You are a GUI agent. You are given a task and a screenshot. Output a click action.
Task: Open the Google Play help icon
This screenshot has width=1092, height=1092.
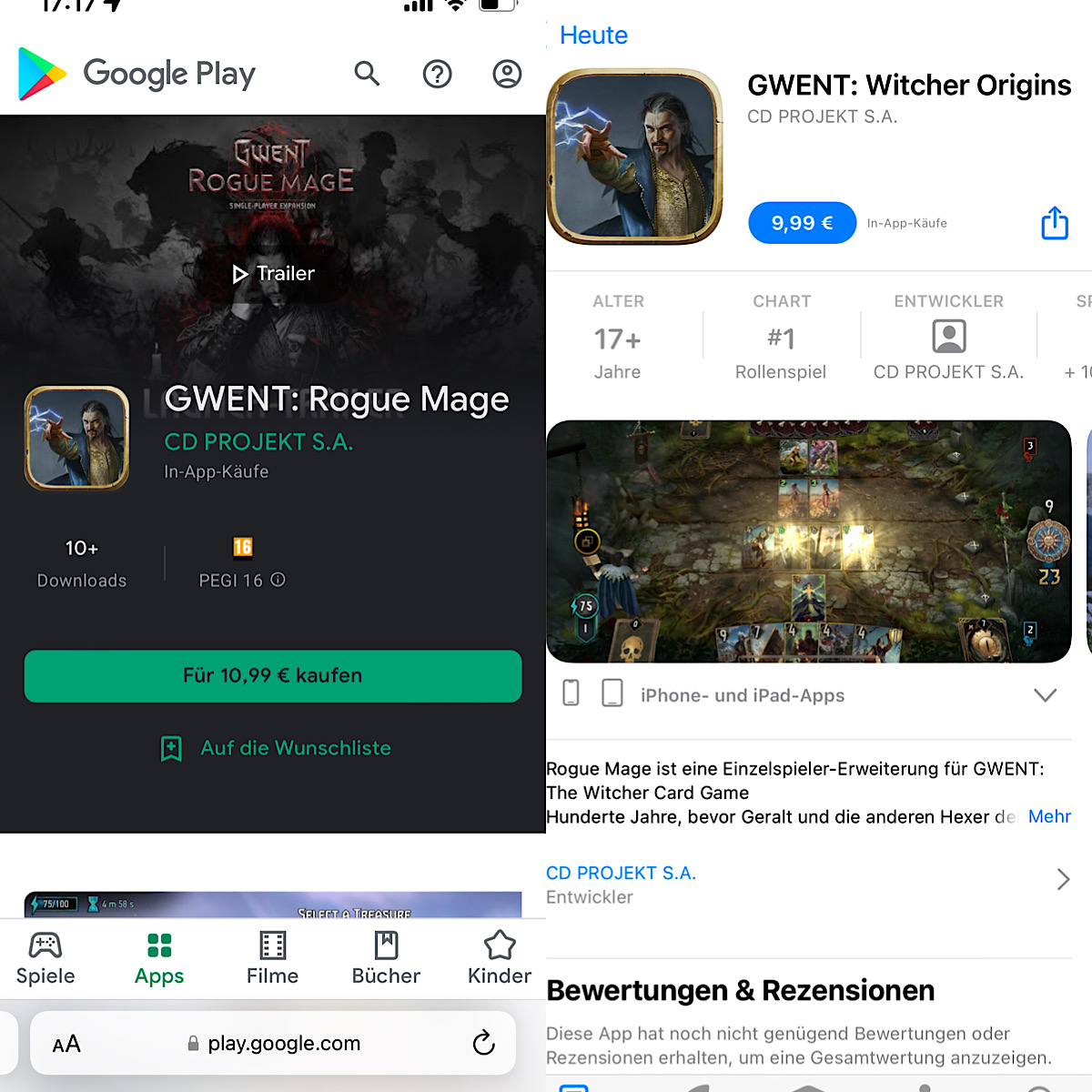437,74
